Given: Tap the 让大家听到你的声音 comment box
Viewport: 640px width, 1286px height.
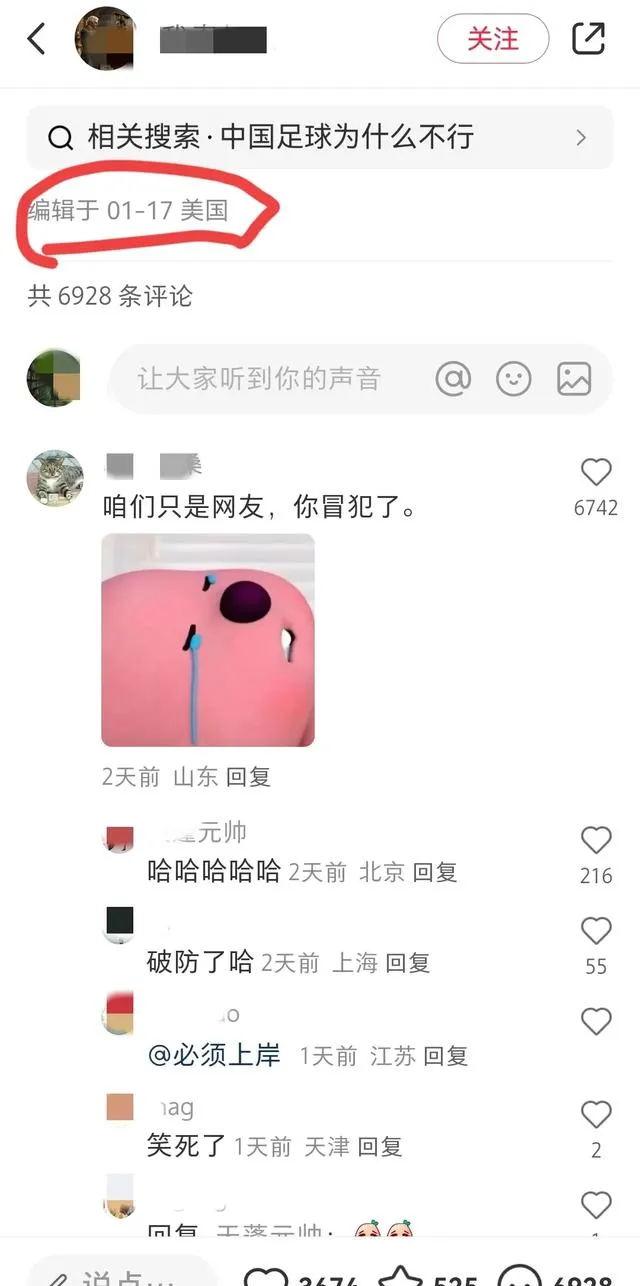Looking at the screenshot, I should 260,379.
